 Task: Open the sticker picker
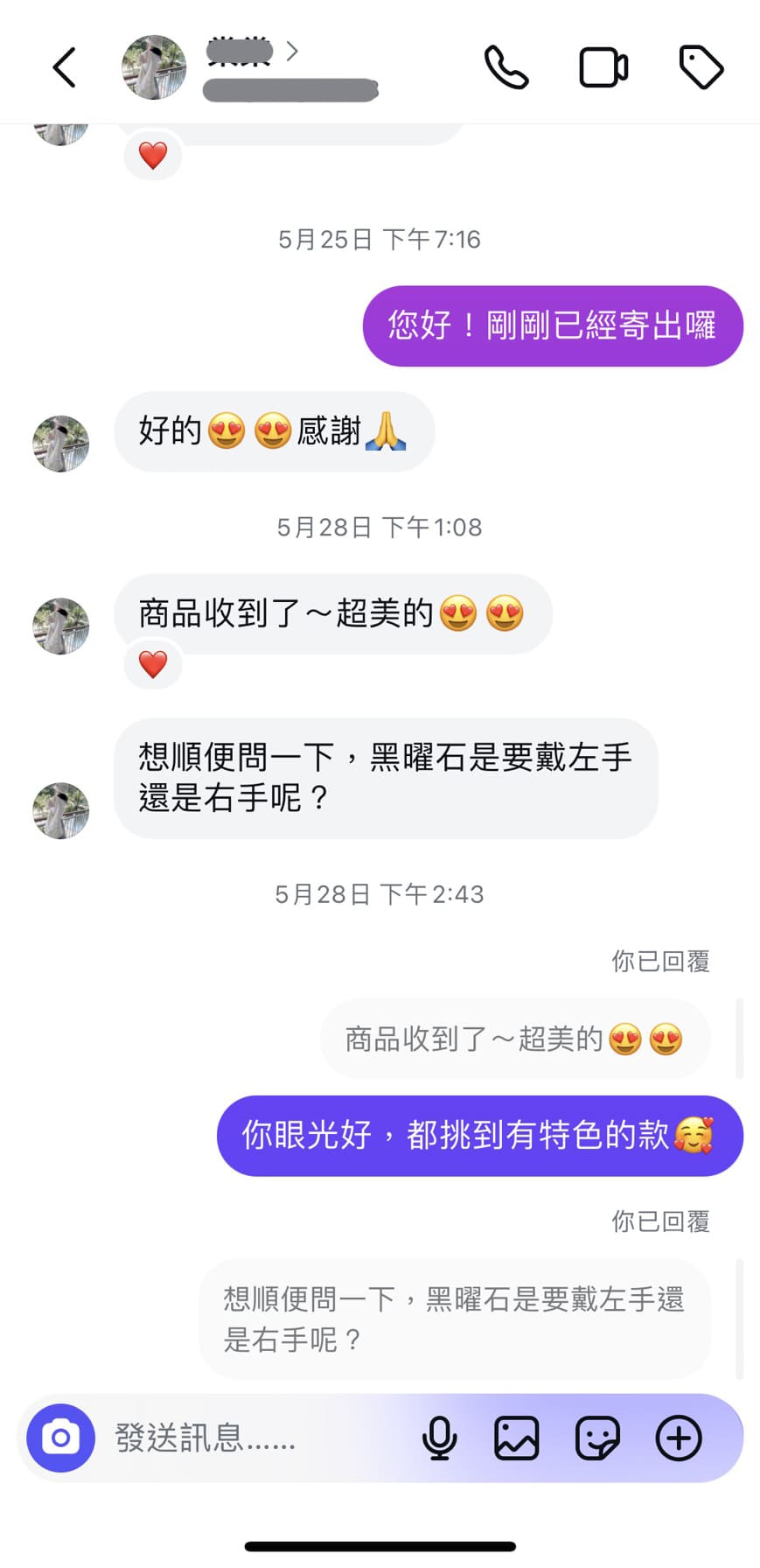pyautogui.click(x=597, y=1438)
